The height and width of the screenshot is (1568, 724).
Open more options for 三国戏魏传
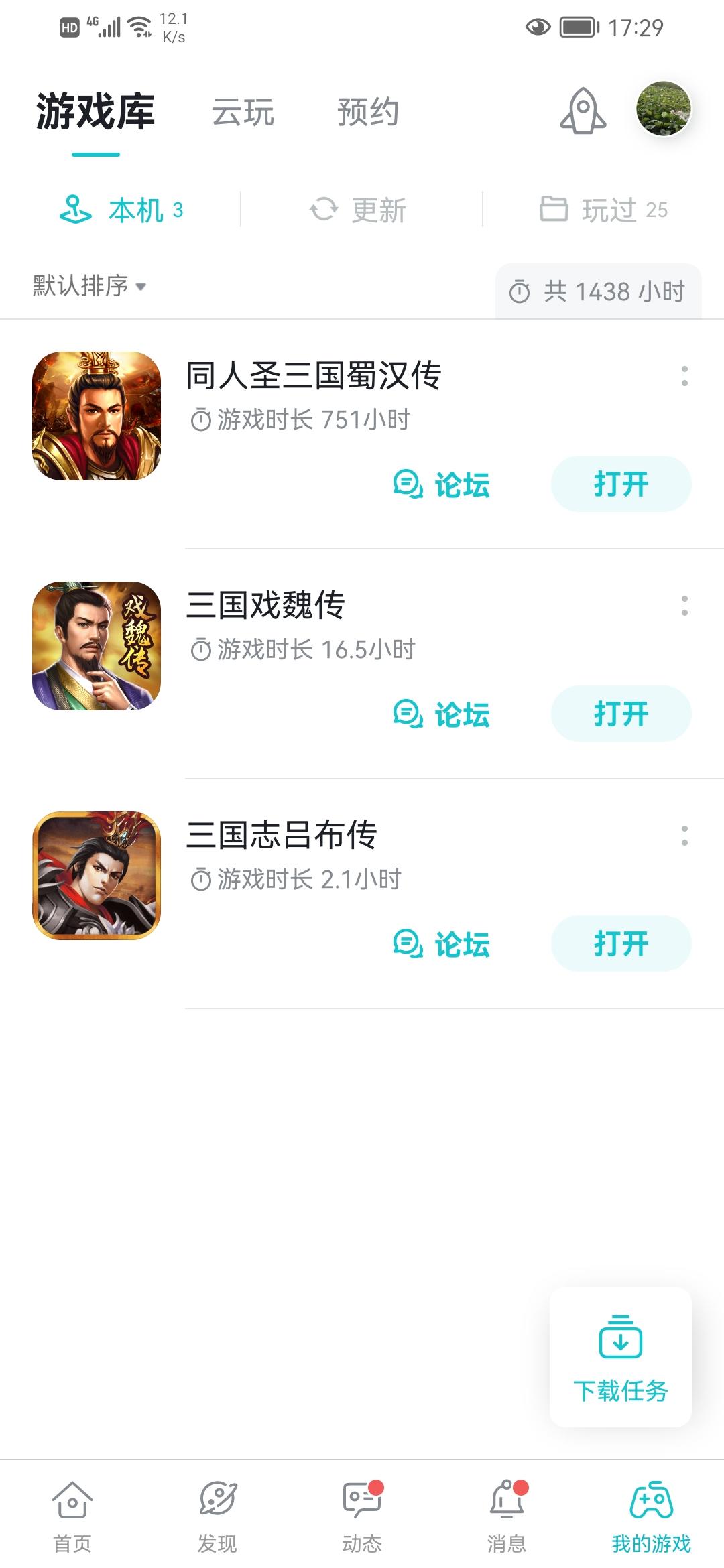[x=684, y=606]
